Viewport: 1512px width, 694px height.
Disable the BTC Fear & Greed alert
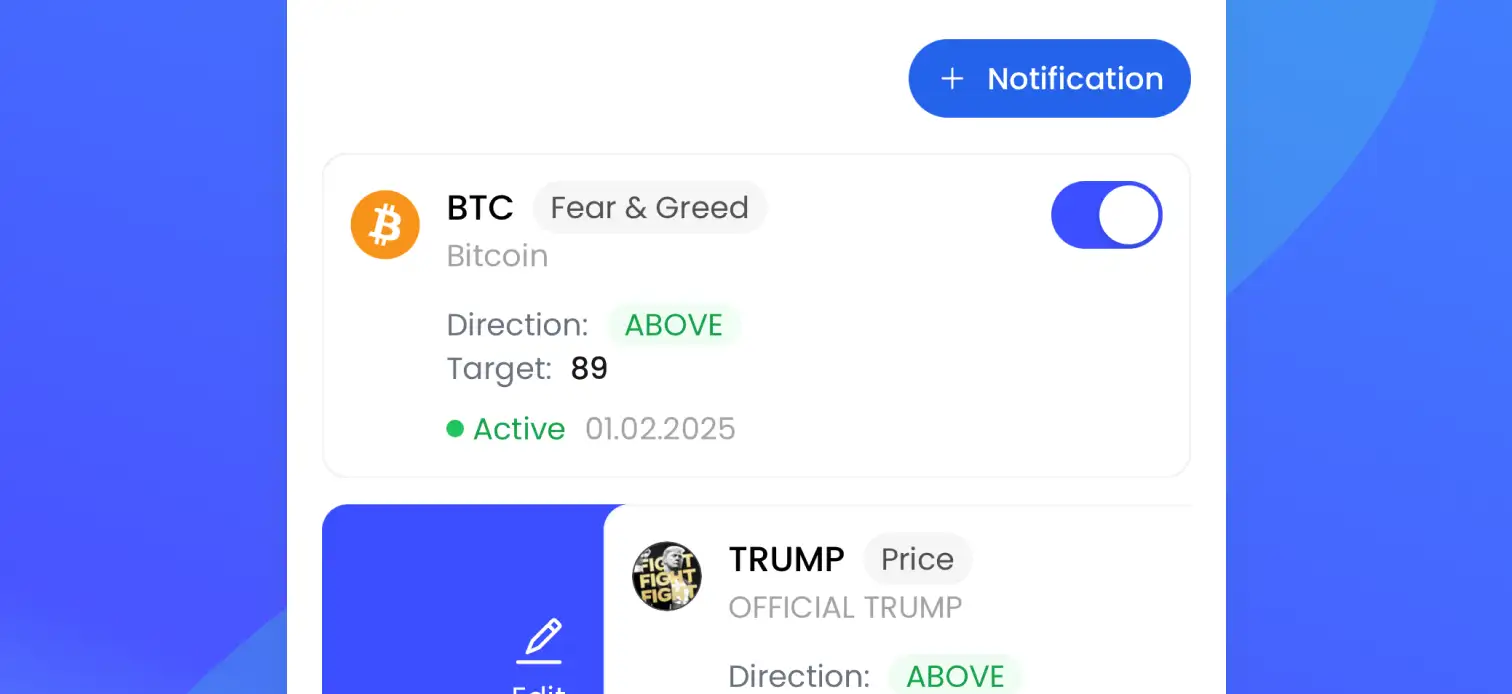(x=1106, y=215)
